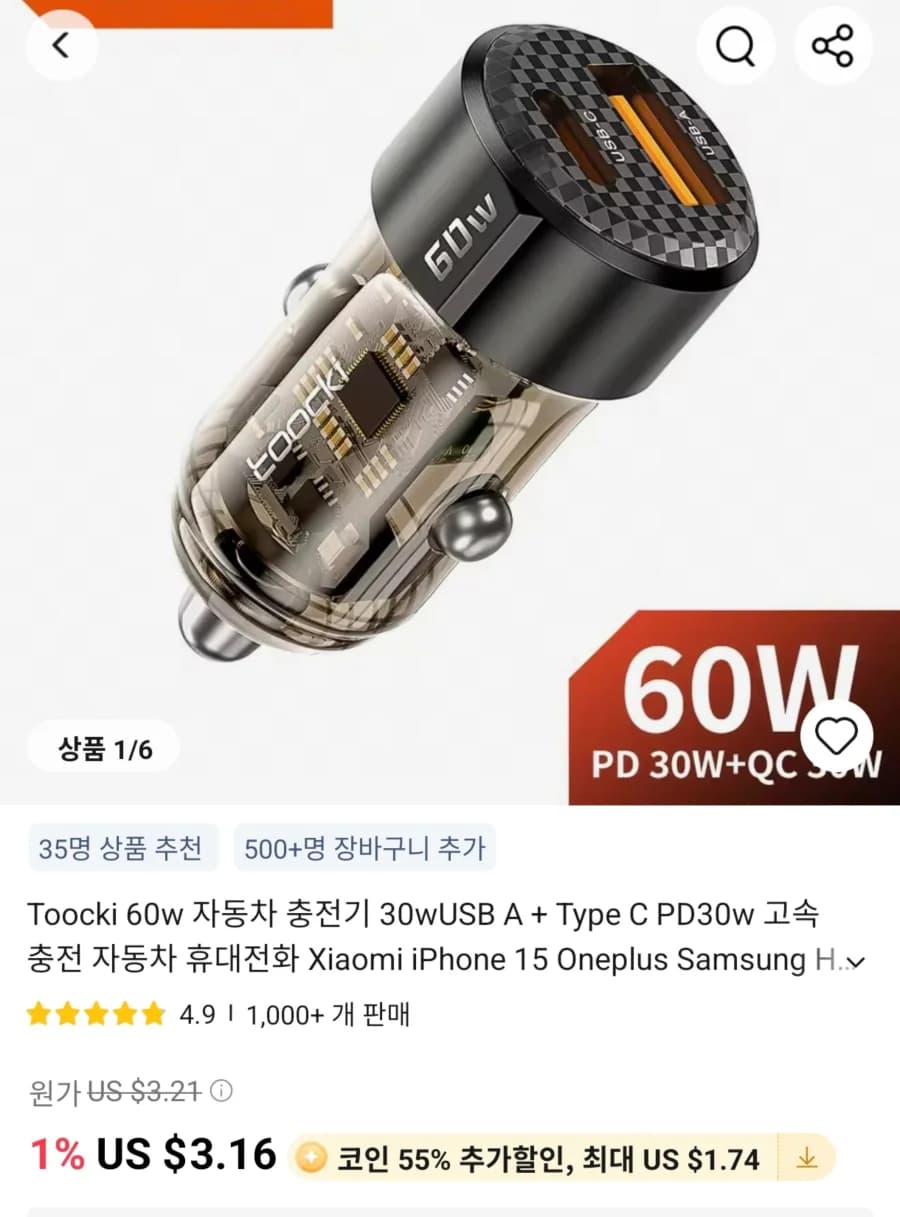
Task: Open the product search magnifier
Action: tap(736, 46)
